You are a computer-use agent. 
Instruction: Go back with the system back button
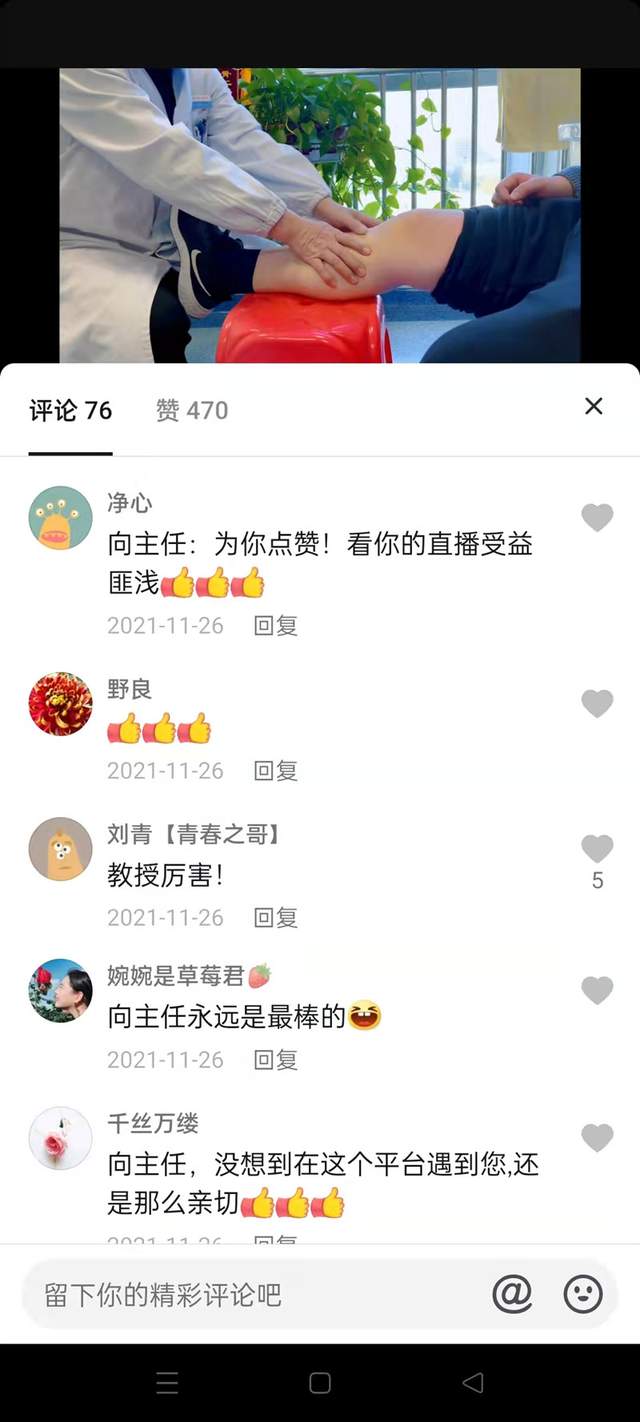(x=473, y=1382)
